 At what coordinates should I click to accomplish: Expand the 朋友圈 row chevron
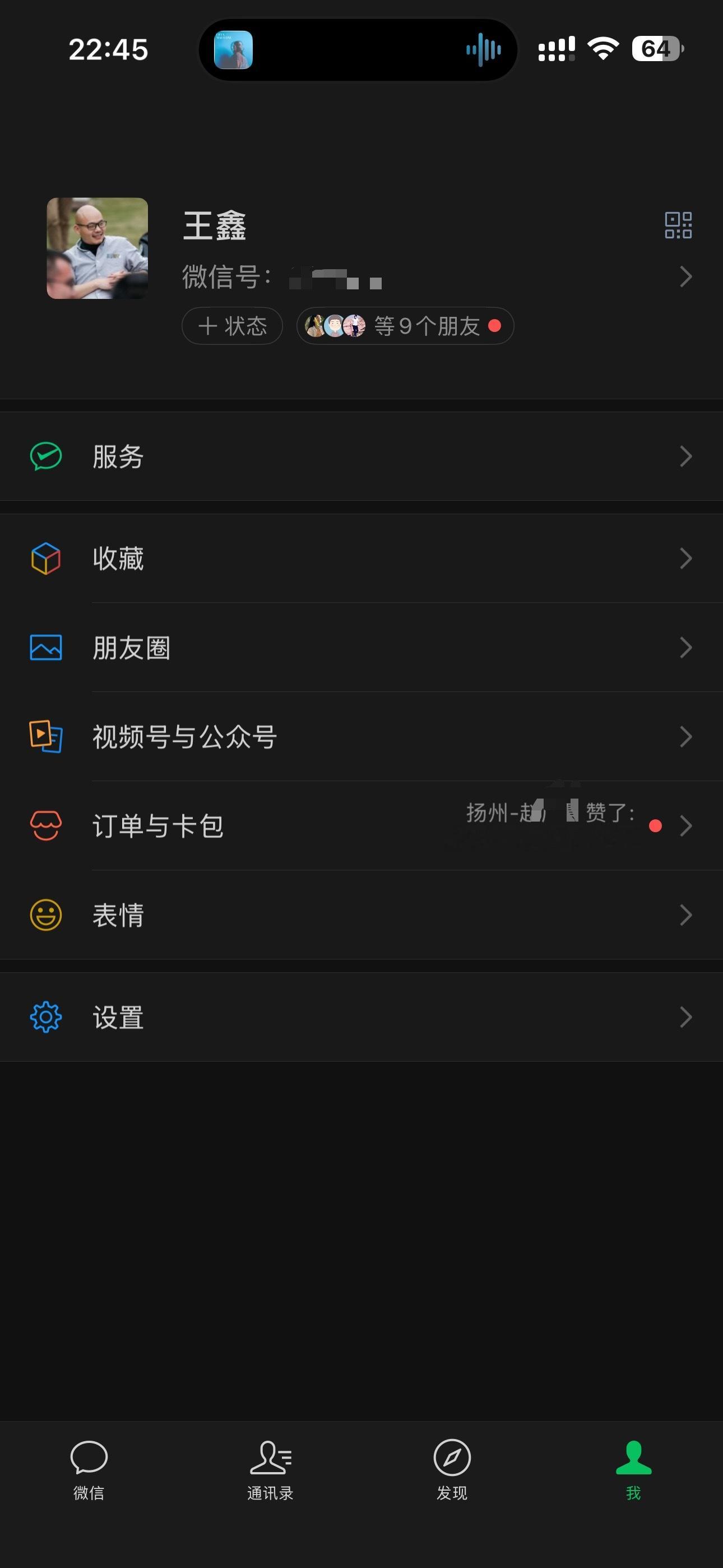tap(685, 648)
